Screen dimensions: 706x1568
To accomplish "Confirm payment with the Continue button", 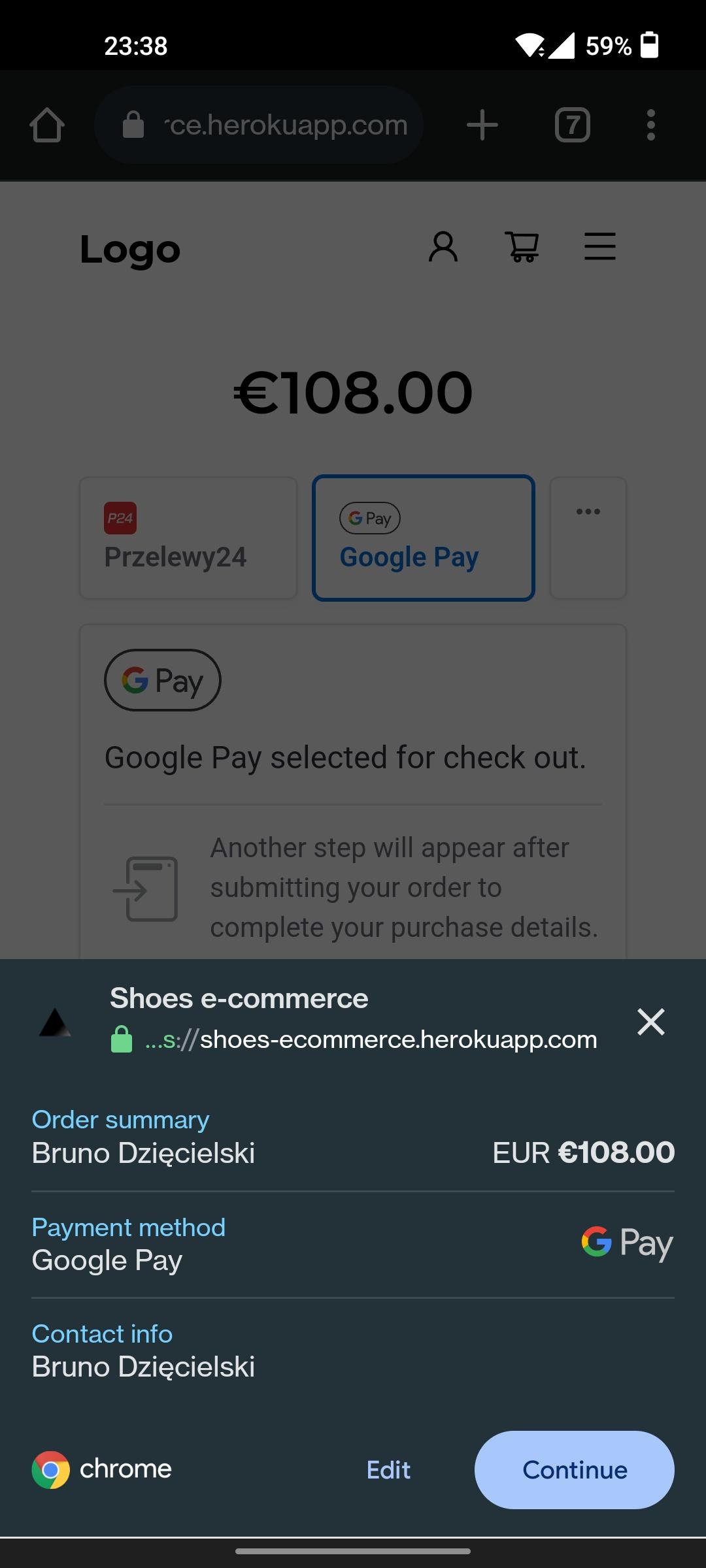I will (x=574, y=1470).
